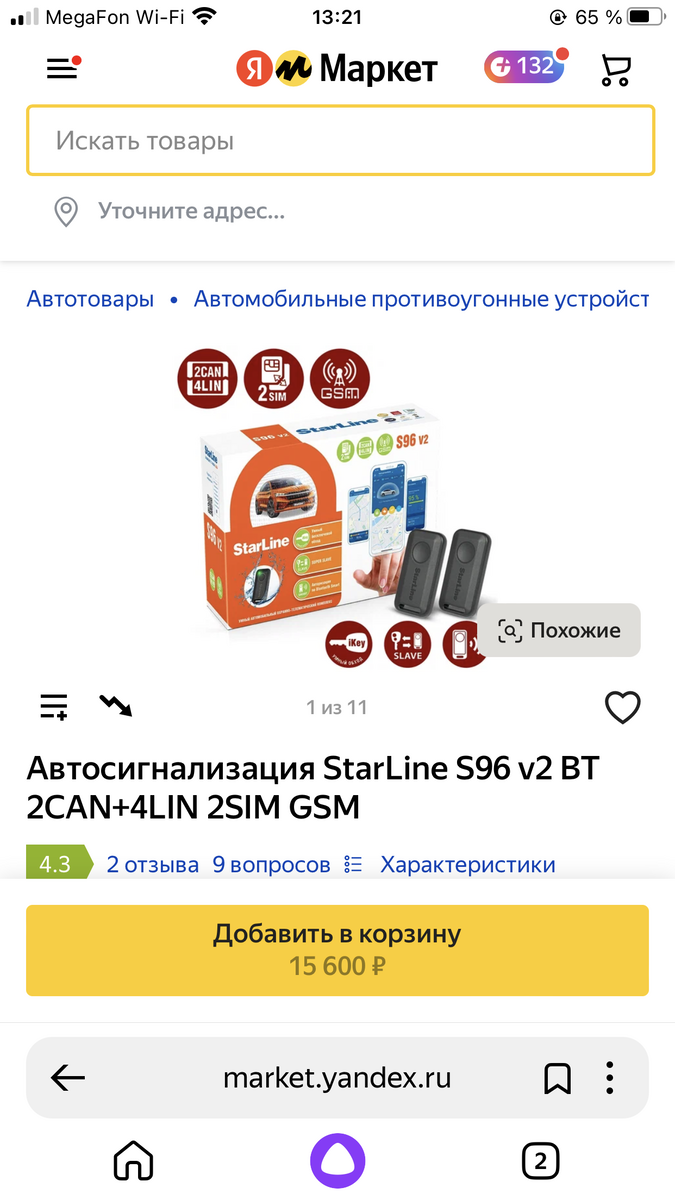675x1200 pixels.
Task: Open the browser tabs switcher
Action: [x=541, y=1161]
